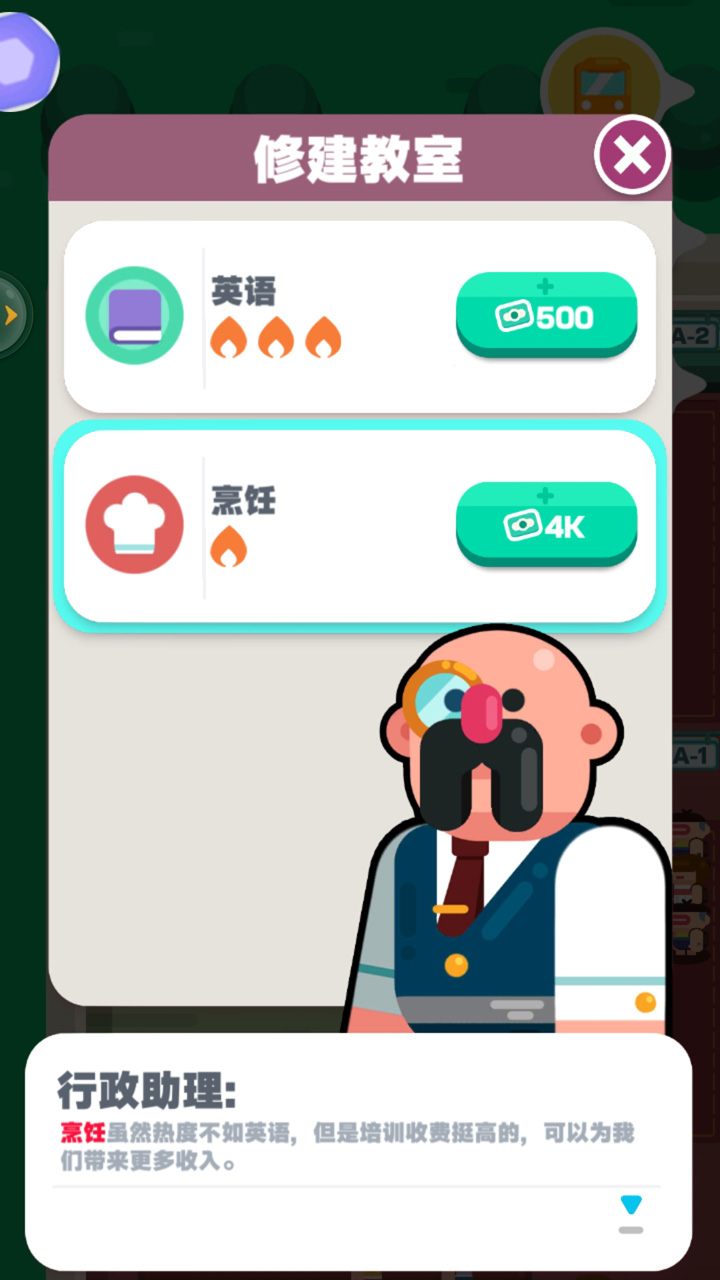Tap the chef hat icon for 烹饪
720x1280 pixels.
tap(134, 523)
